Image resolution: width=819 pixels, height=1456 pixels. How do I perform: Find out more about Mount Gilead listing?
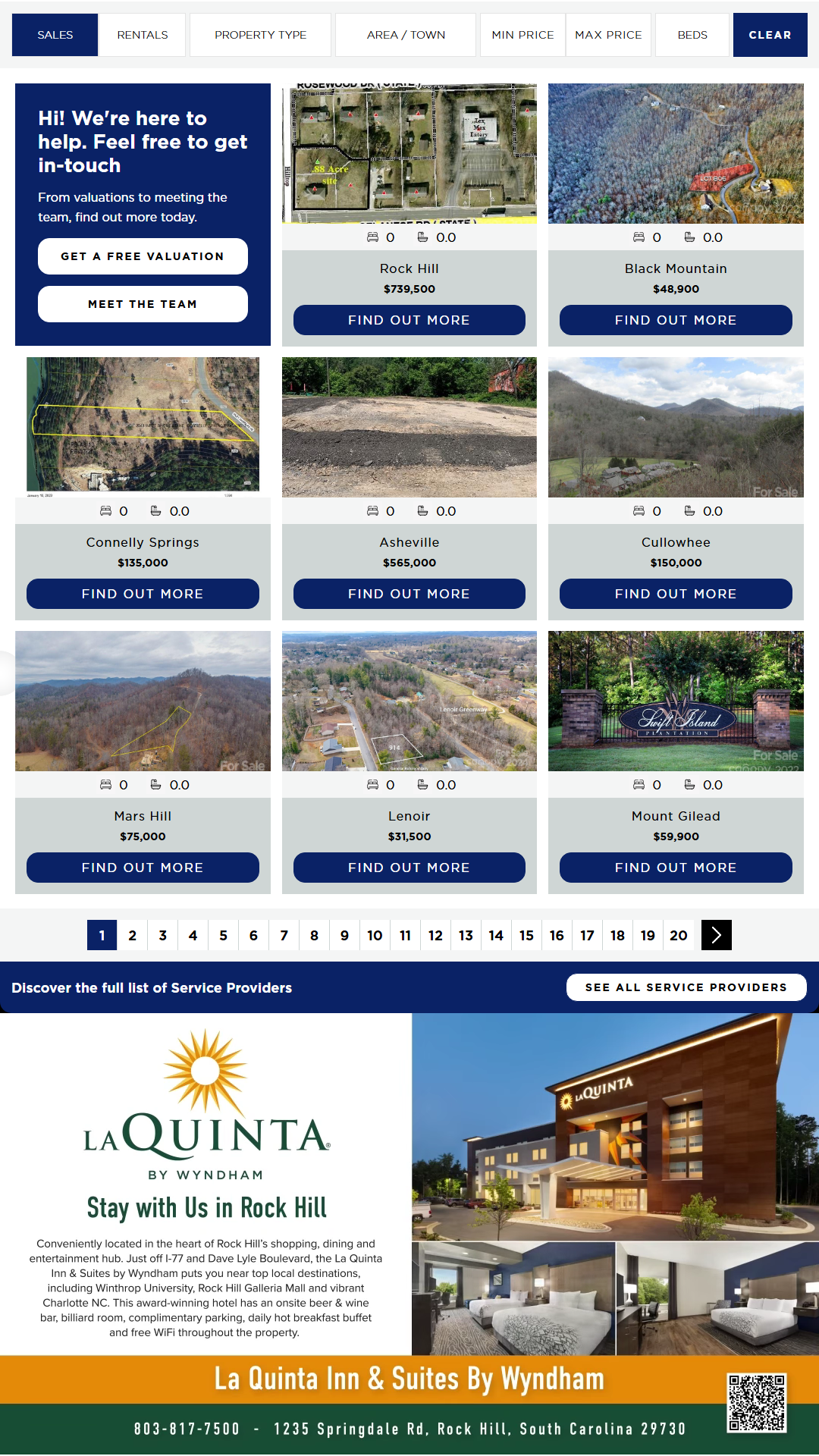(676, 868)
